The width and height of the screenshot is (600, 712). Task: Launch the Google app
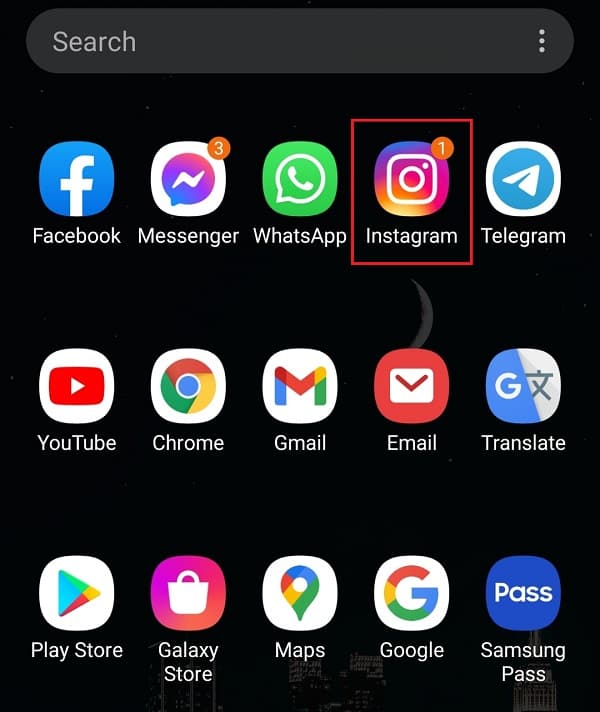click(x=411, y=594)
